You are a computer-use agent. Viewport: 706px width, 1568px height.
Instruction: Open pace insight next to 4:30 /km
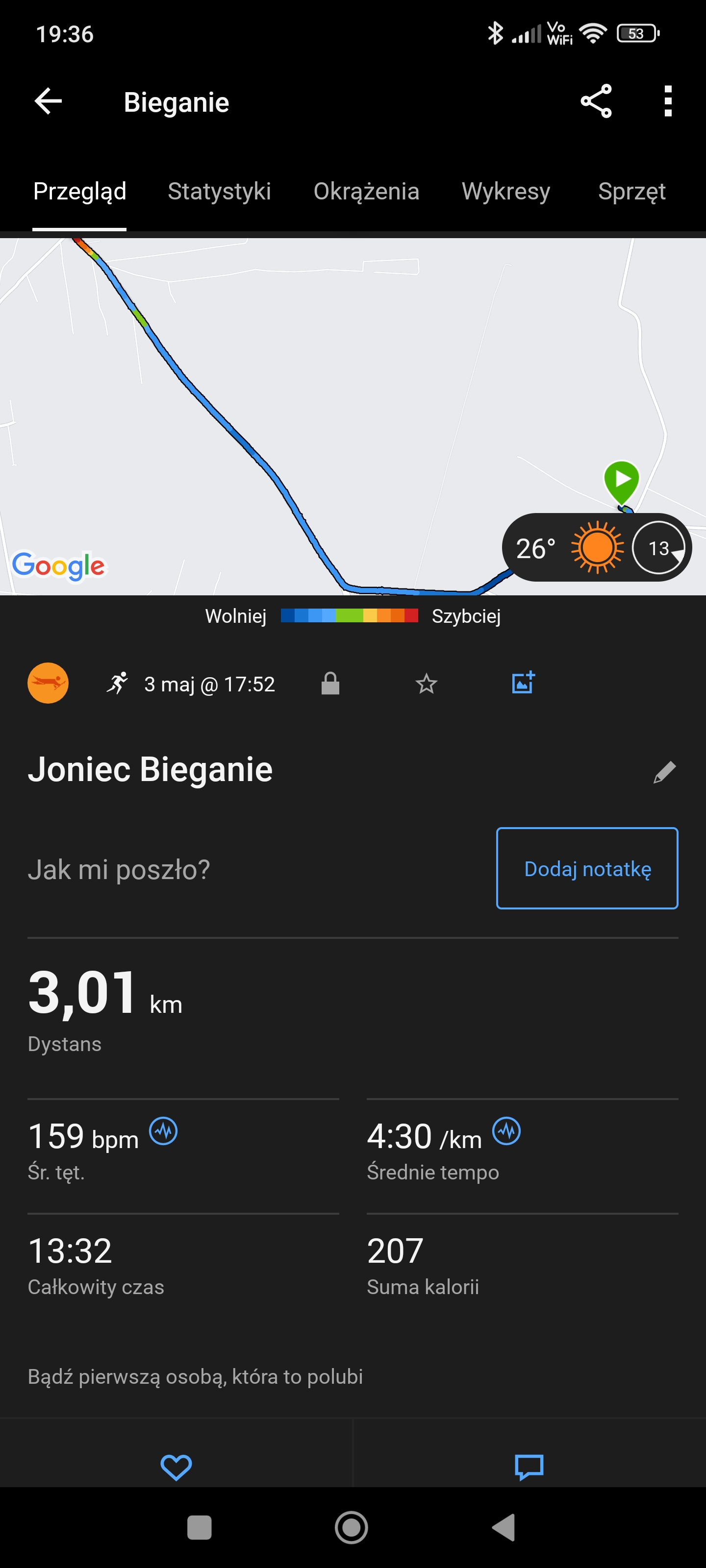(506, 1131)
